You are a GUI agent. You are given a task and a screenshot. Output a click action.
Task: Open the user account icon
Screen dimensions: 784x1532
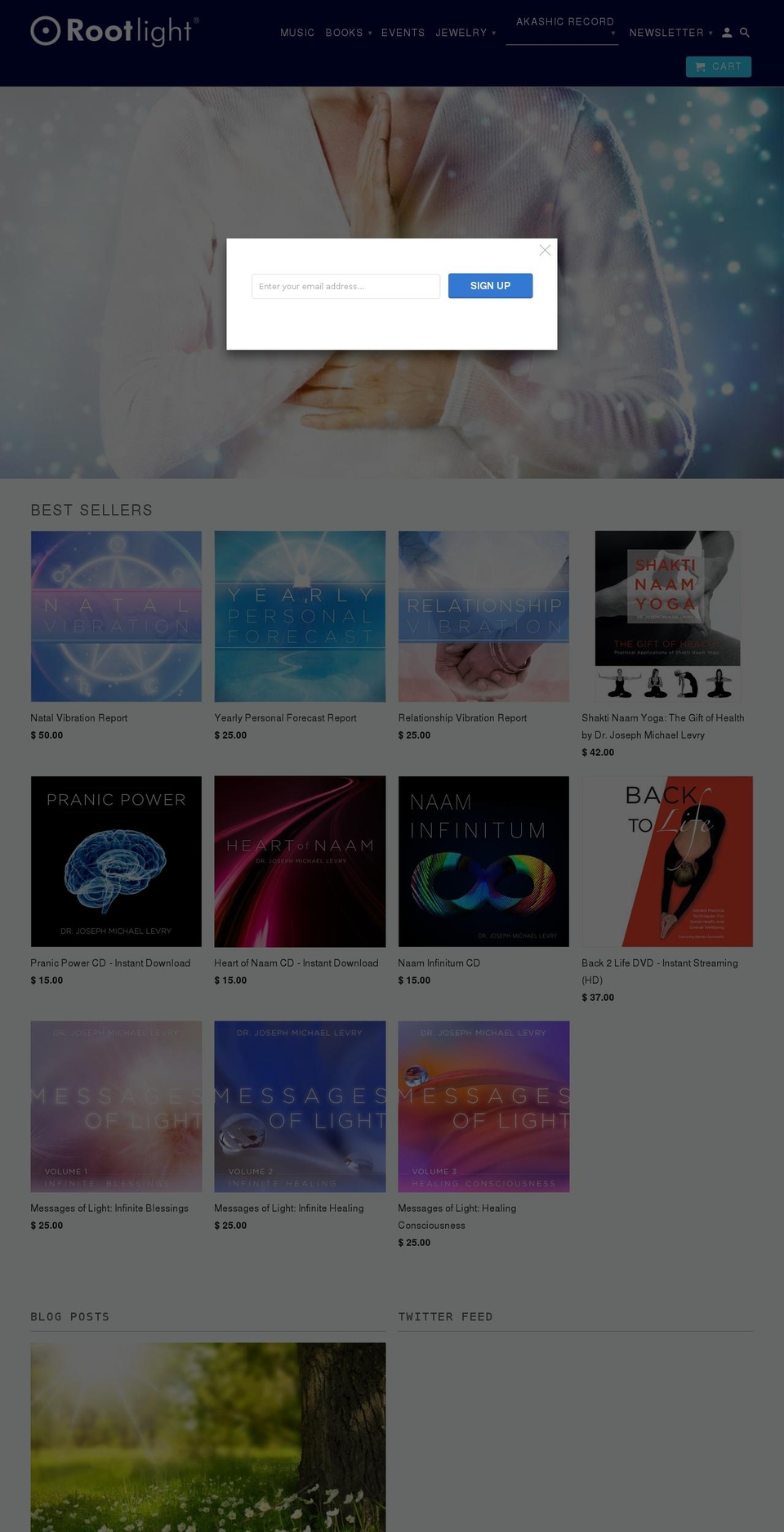coord(727,33)
